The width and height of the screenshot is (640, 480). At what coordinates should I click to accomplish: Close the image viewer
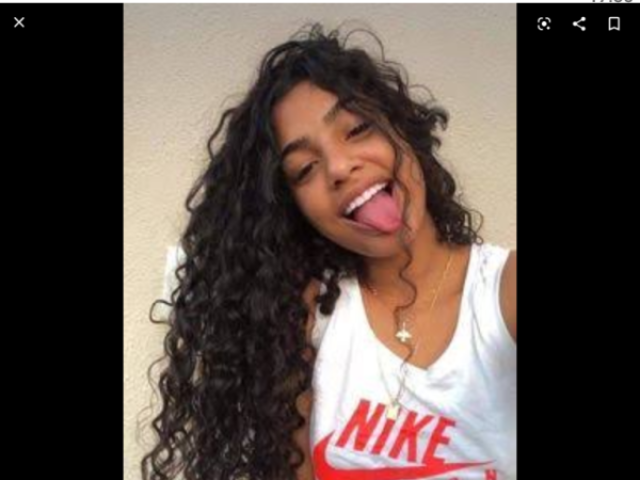[x=19, y=22]
